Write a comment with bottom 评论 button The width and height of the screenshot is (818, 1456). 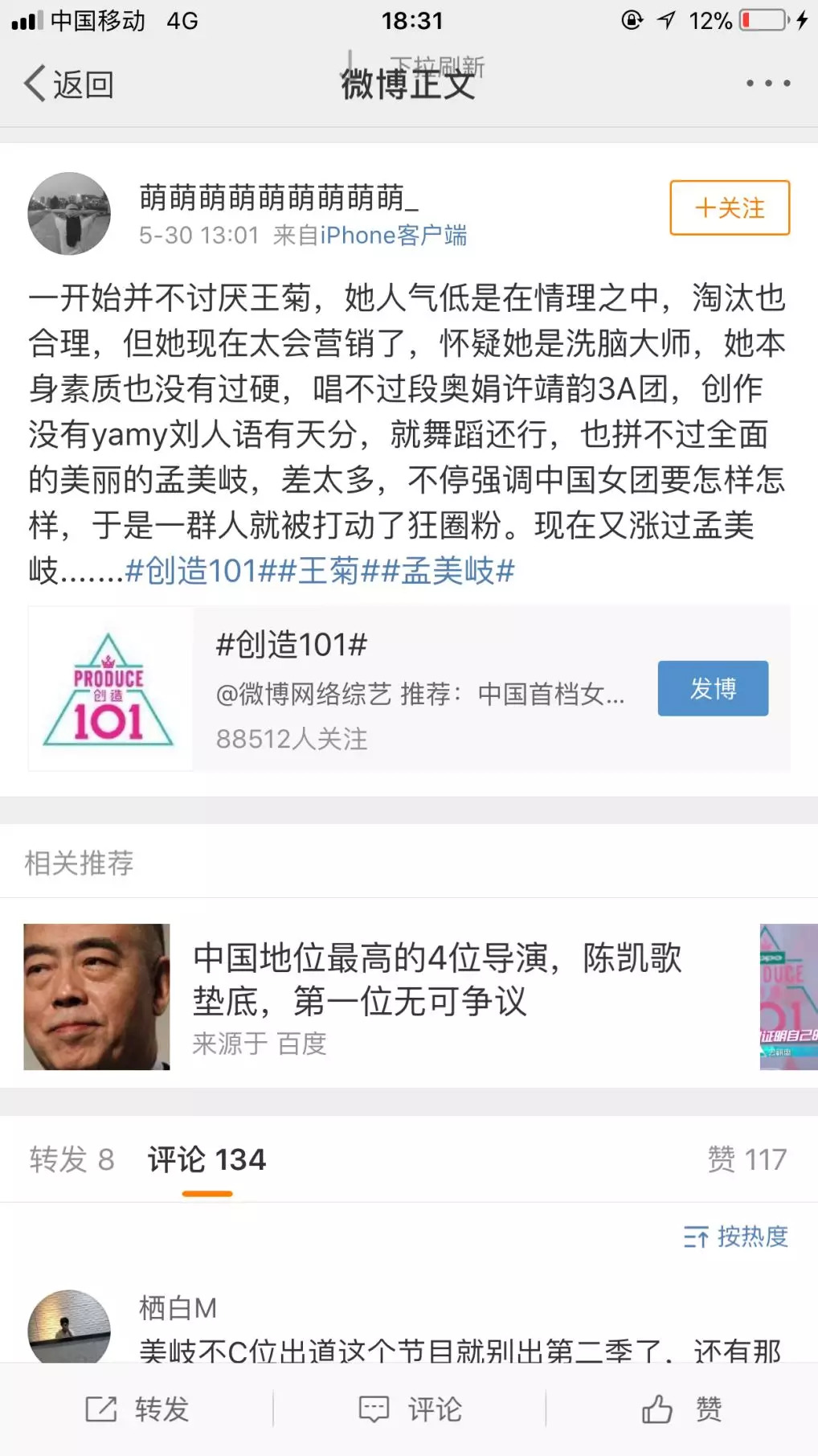coord(410,1409)
